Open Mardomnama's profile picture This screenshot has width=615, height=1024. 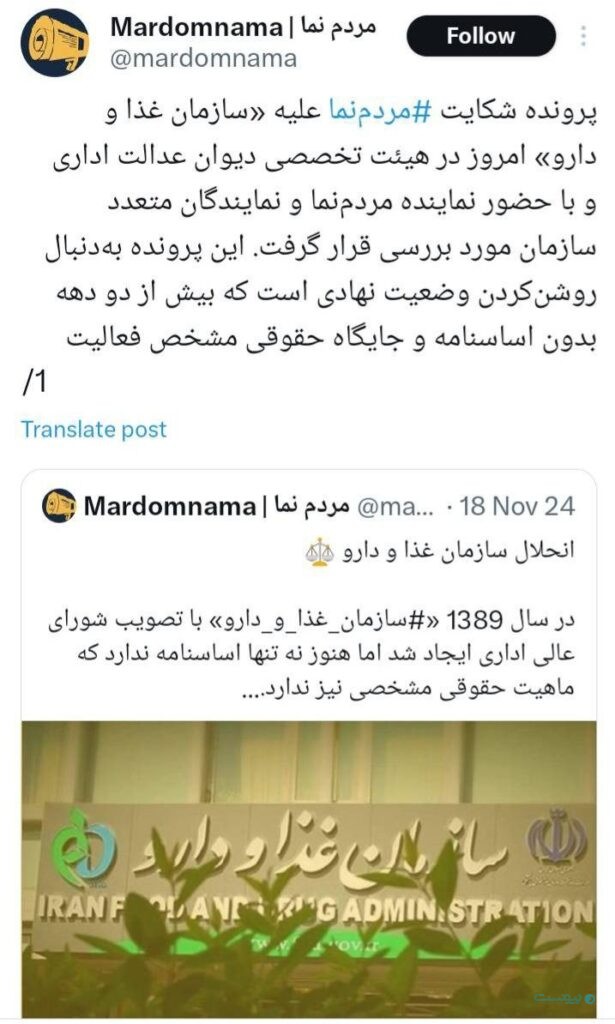tap(55, 42)
